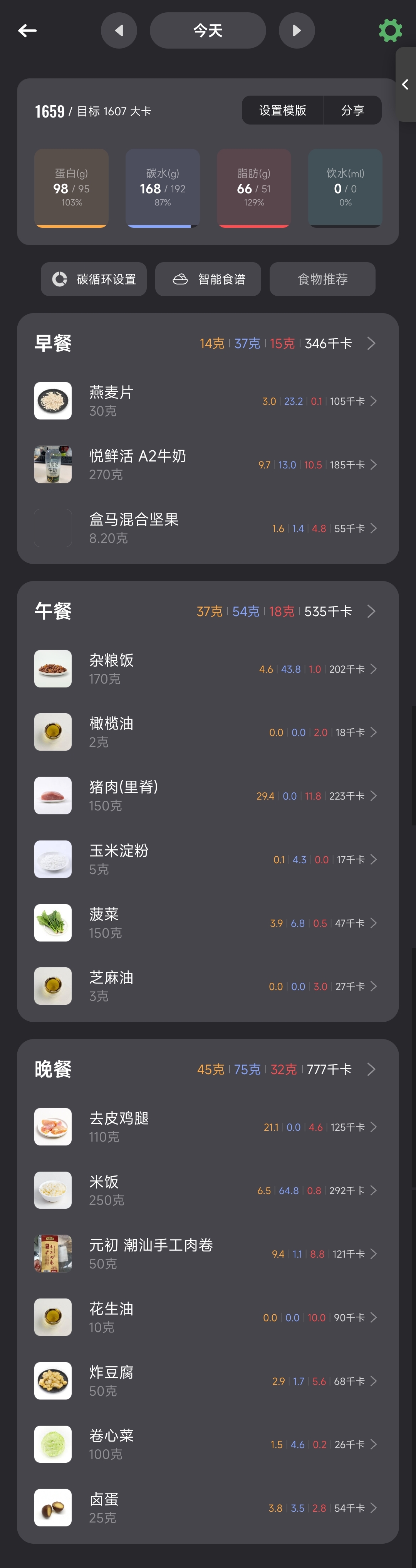
Task: Open the 米饭 food entry
Action: pyautogui.click(x=207, y=1190)
